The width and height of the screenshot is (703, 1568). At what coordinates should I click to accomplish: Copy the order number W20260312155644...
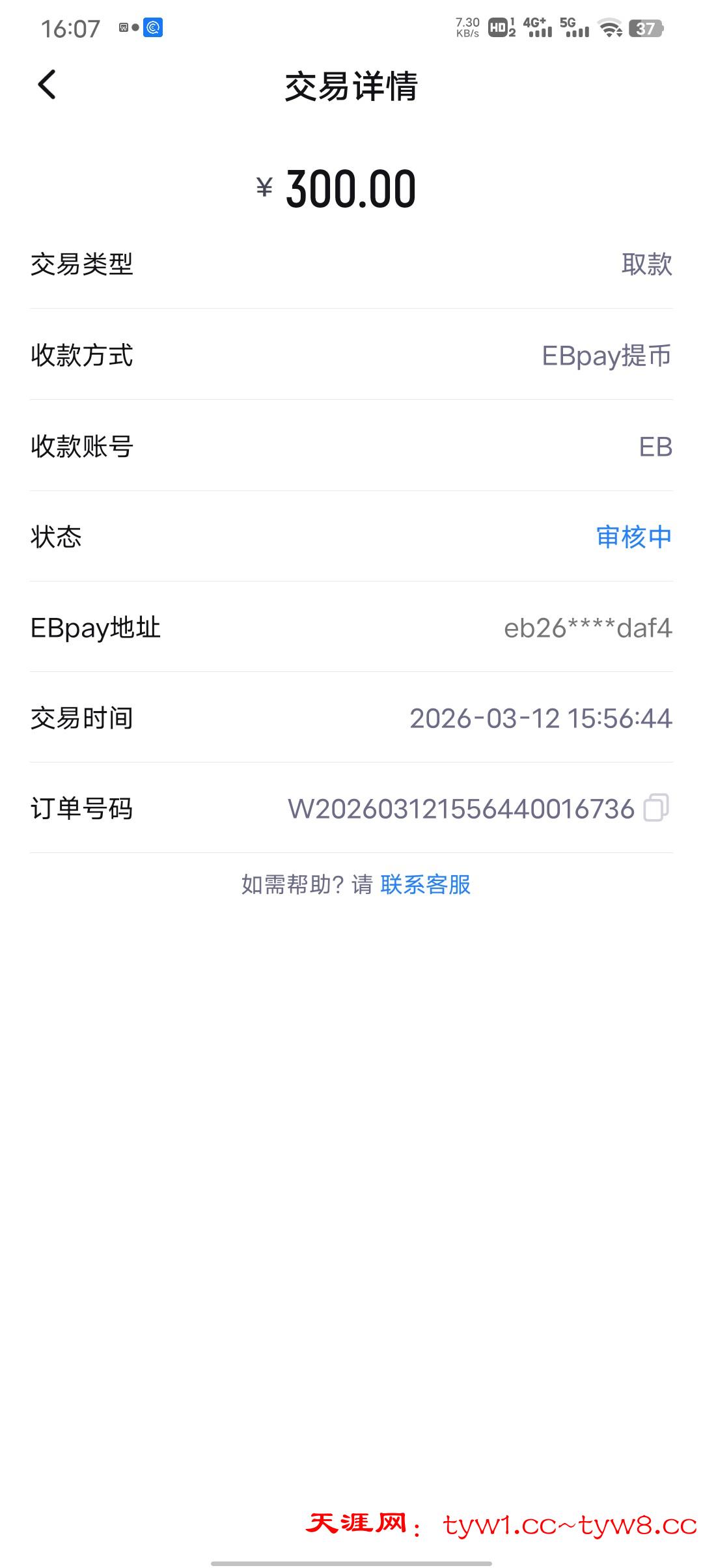655,808
